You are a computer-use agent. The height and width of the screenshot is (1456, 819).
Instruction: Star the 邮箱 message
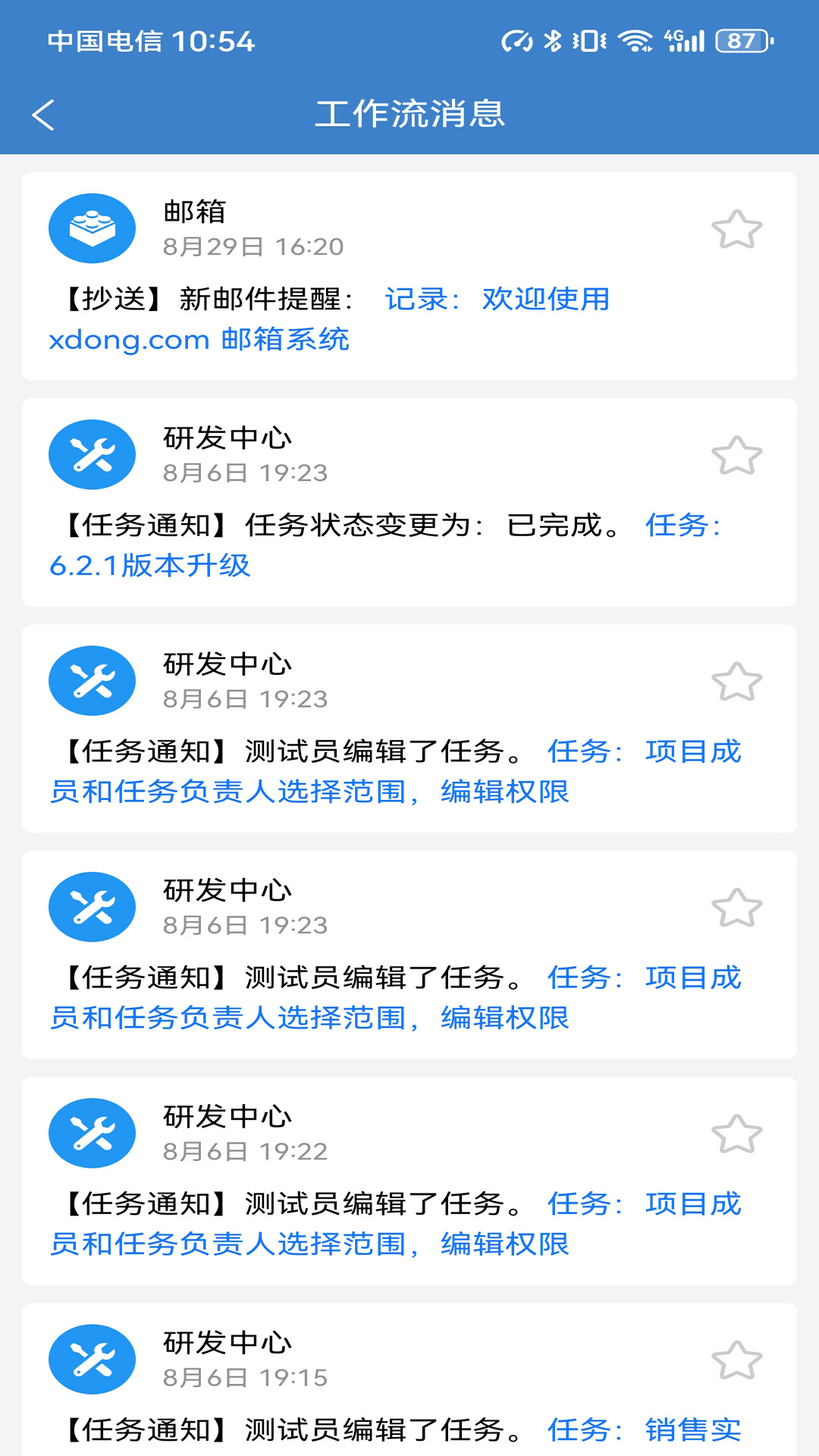pos(736,229)
